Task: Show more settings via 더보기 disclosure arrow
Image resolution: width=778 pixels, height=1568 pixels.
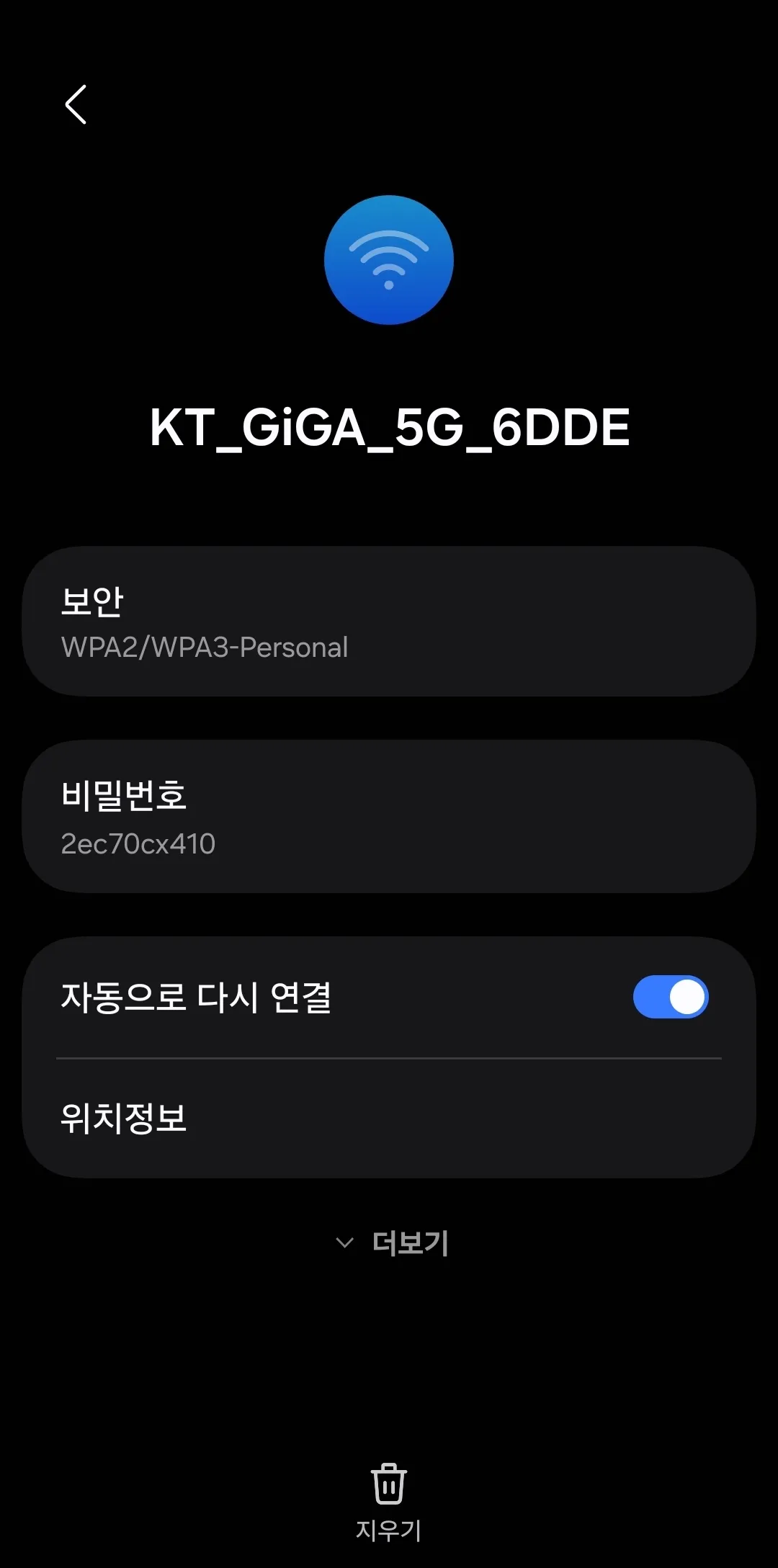Action: [x=344, y=1242]
